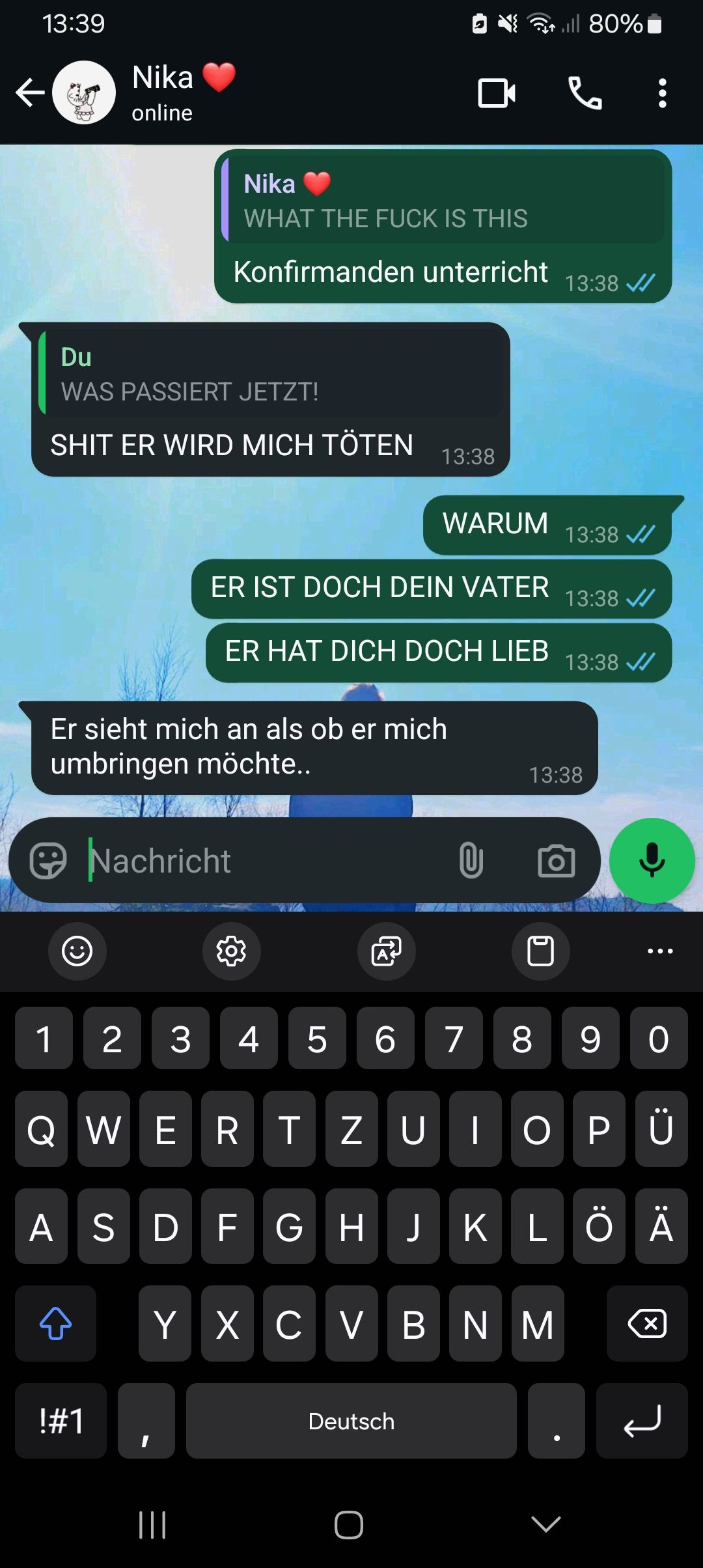Open the chat overflow menu
The image size is (703, 1568).
coord(662,93)
